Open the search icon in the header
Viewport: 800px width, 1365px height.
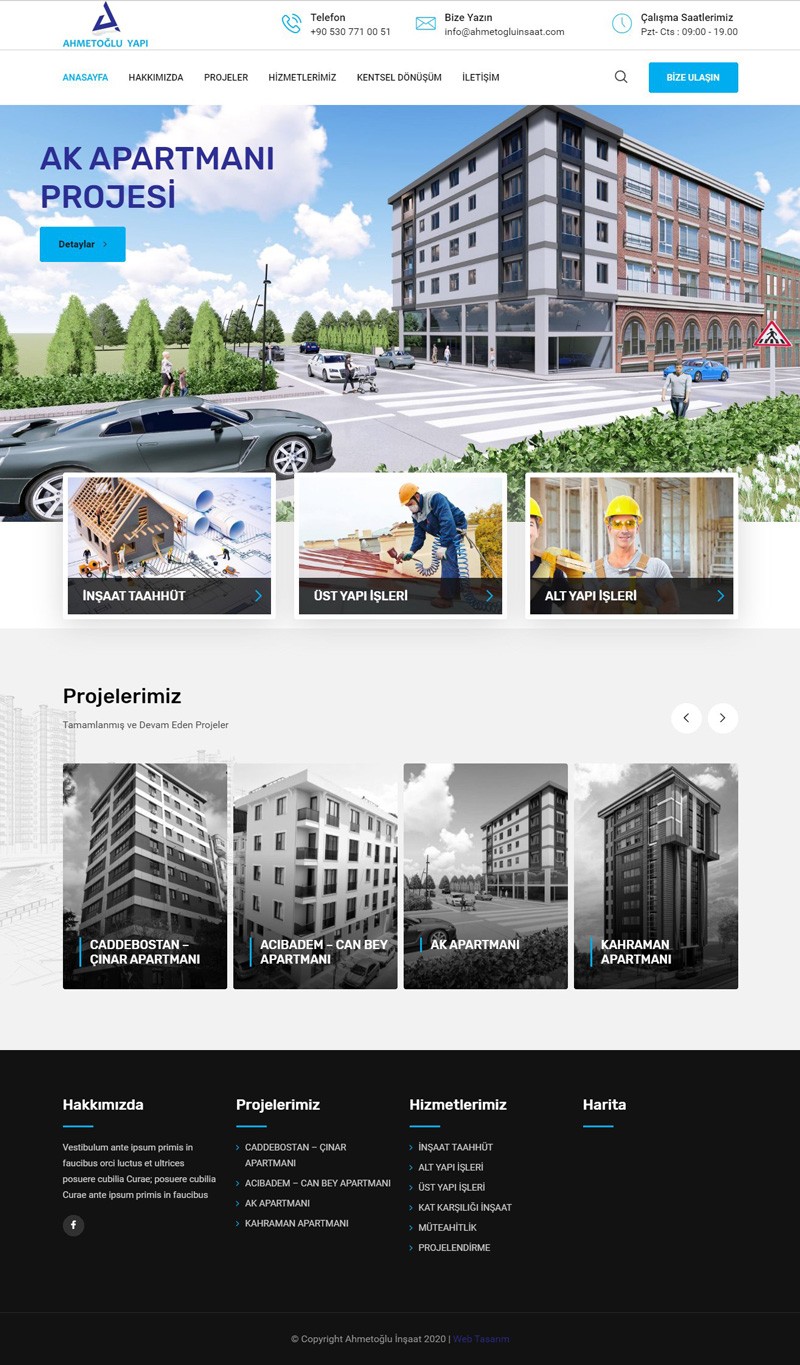click(x=621, y=77)
